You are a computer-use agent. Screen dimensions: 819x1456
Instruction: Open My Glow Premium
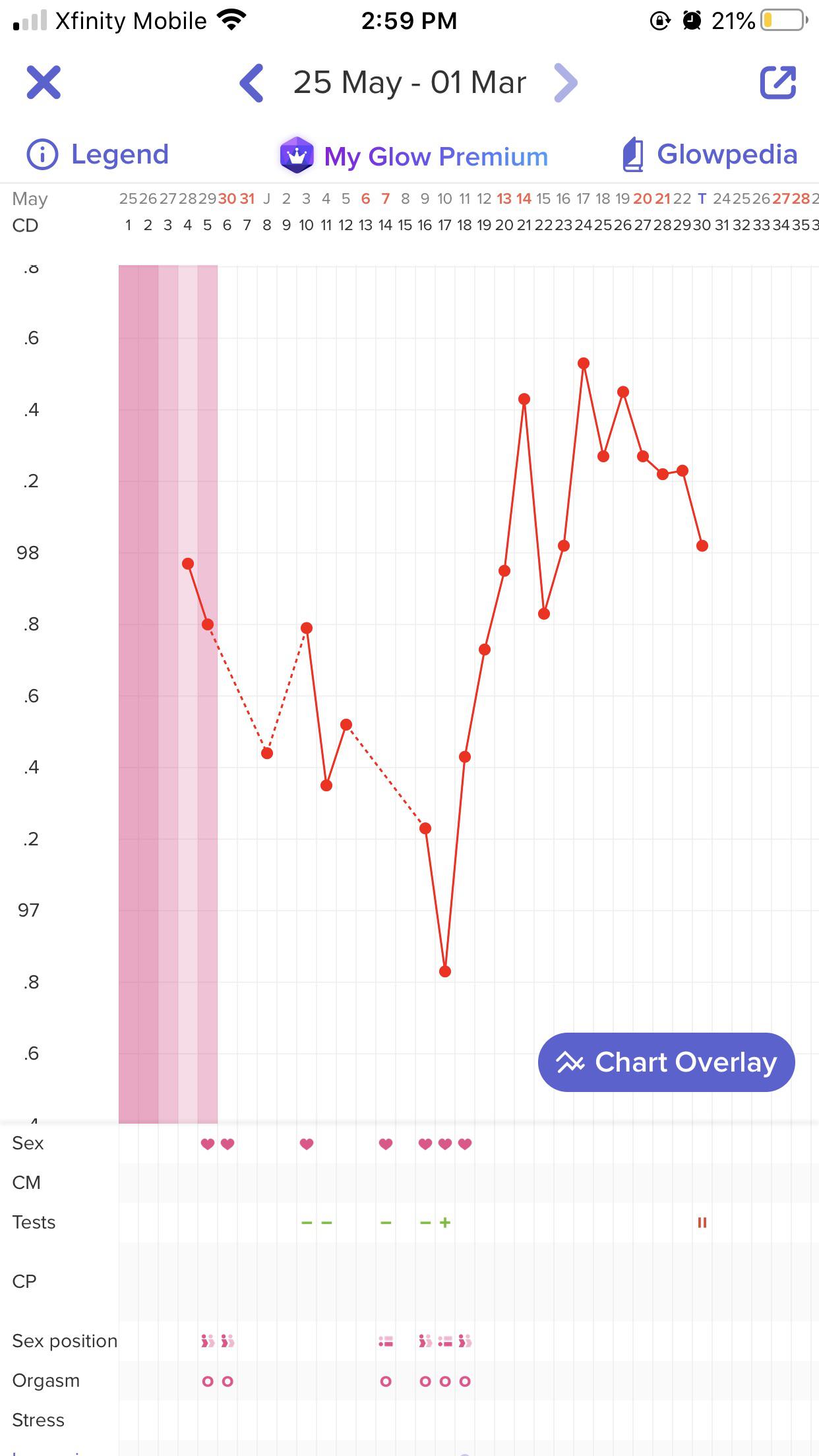(x=414, y=156)
